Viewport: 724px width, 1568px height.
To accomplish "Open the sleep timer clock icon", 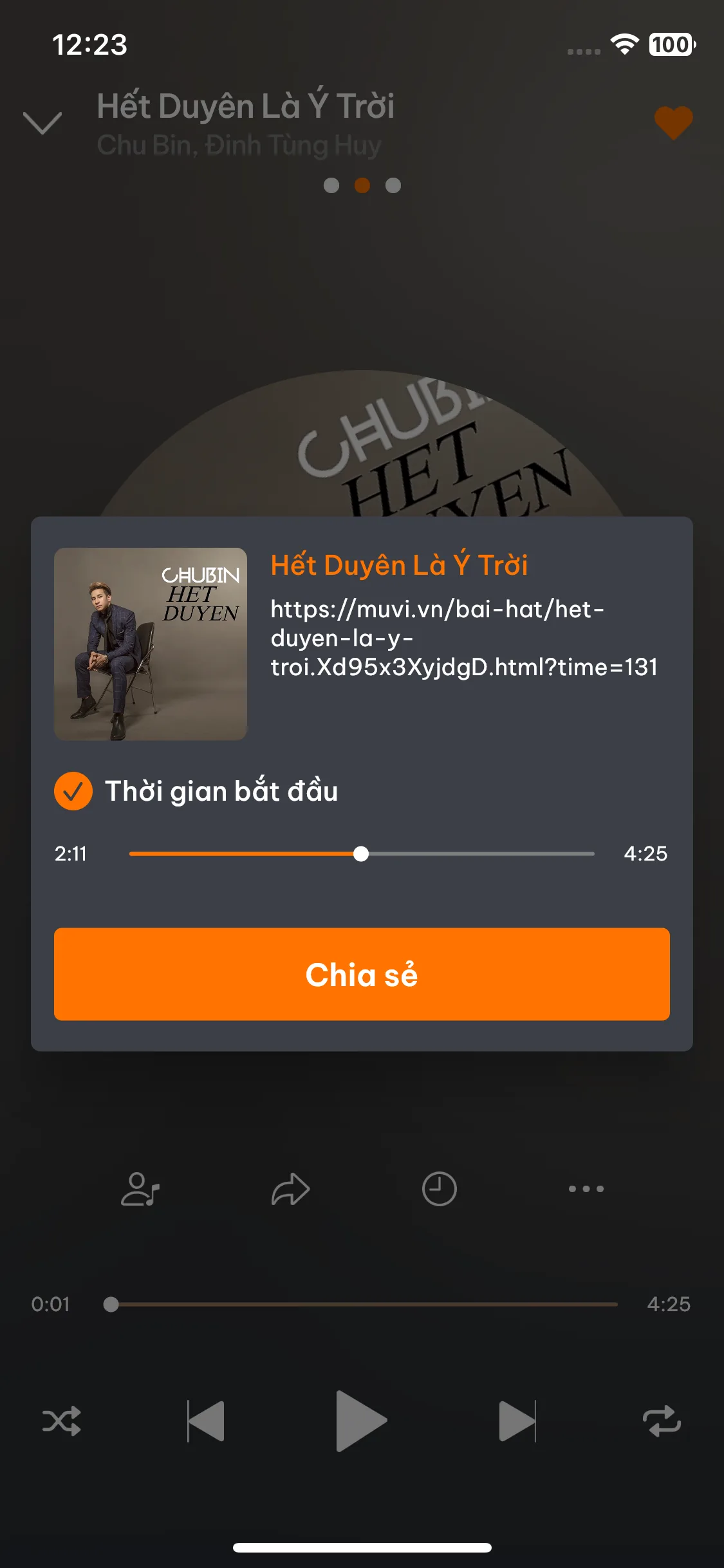I will pyautogui.click(x=440, y=1189).
